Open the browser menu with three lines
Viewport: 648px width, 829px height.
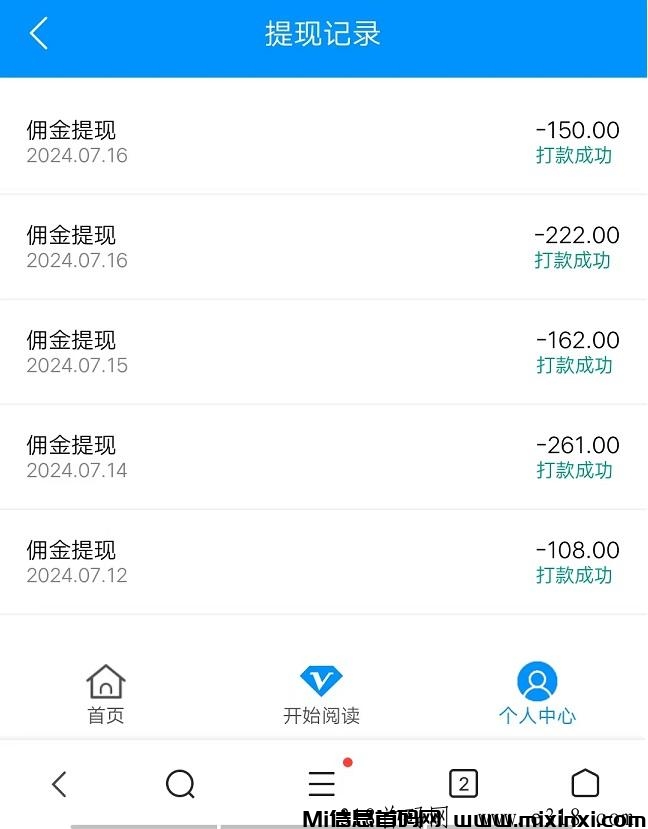pos(321,784)
